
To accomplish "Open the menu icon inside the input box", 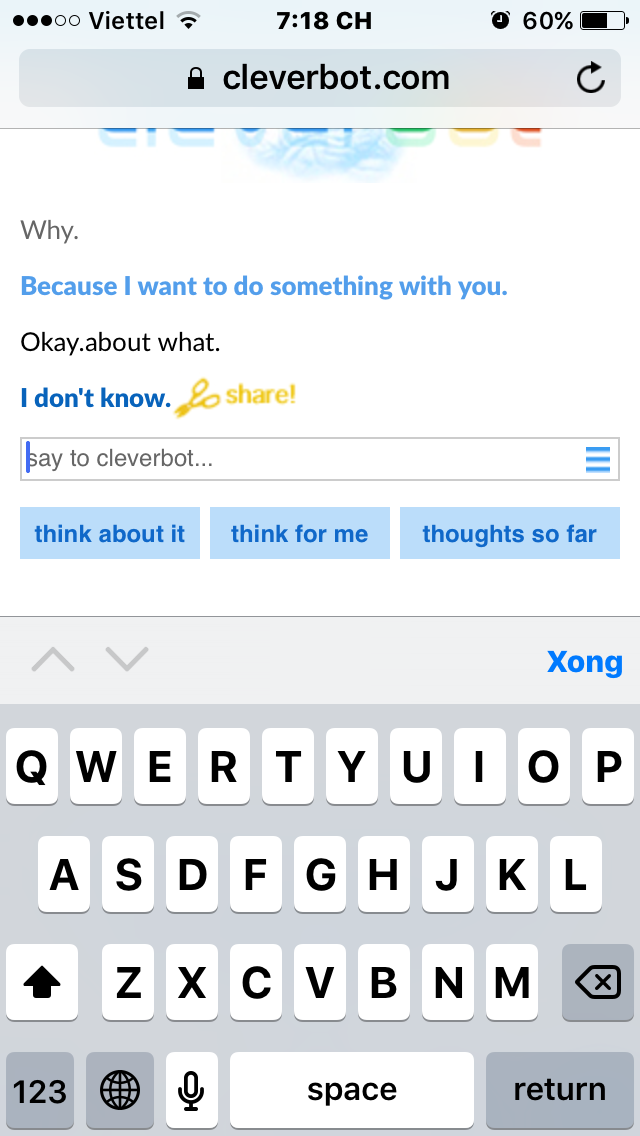I will pos(597,459).
